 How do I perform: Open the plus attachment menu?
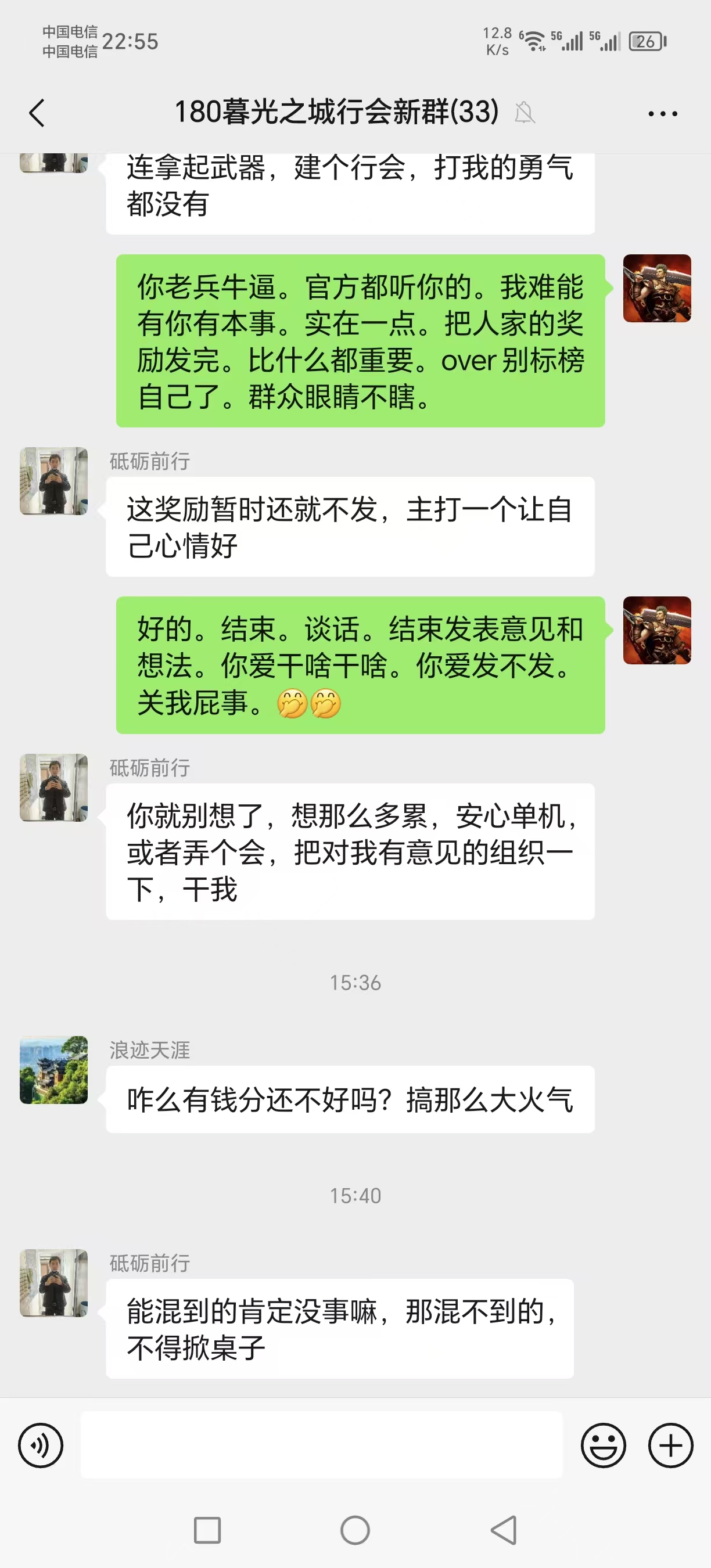pos(670,1445)
